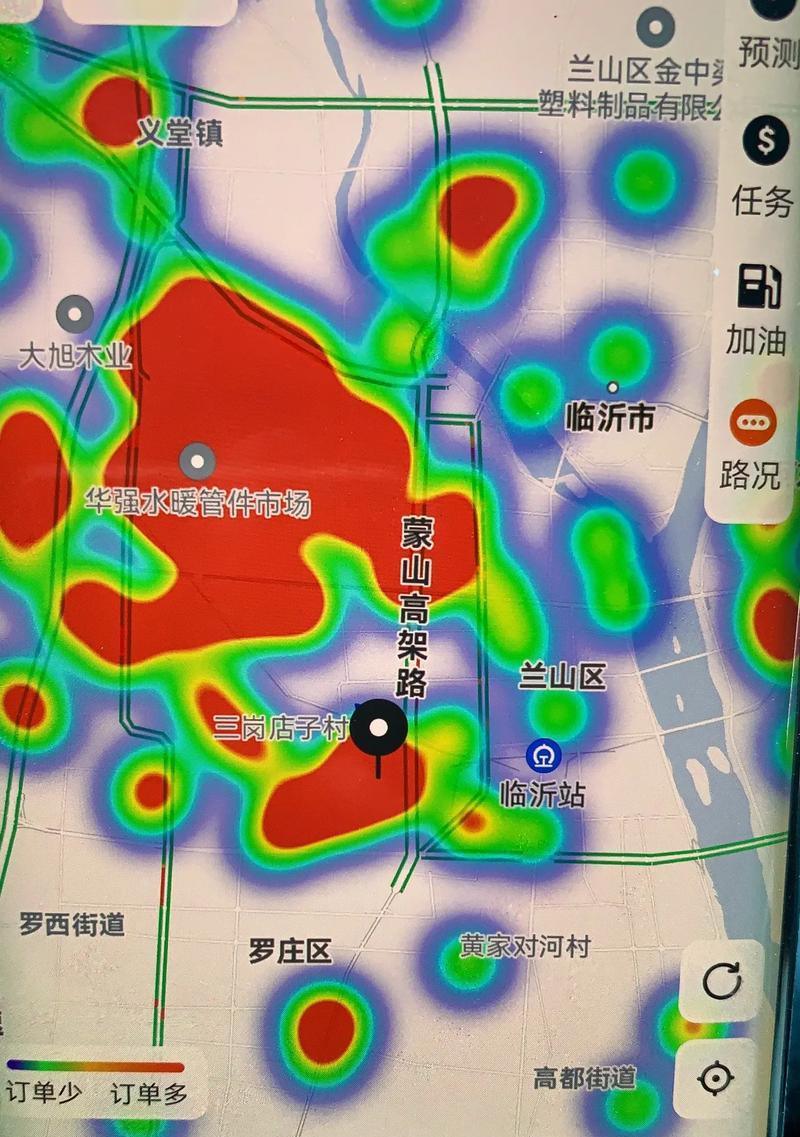Screen dimensions: 800x1137
Task: Select the 临沂站 station marker
Action: pos(543,755)
